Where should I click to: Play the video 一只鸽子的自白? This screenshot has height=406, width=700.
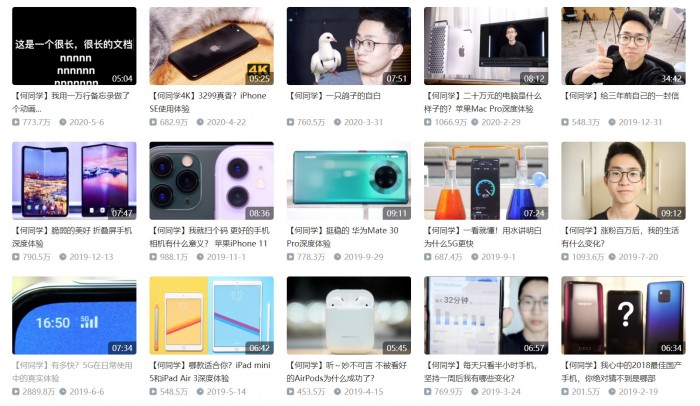348,46
